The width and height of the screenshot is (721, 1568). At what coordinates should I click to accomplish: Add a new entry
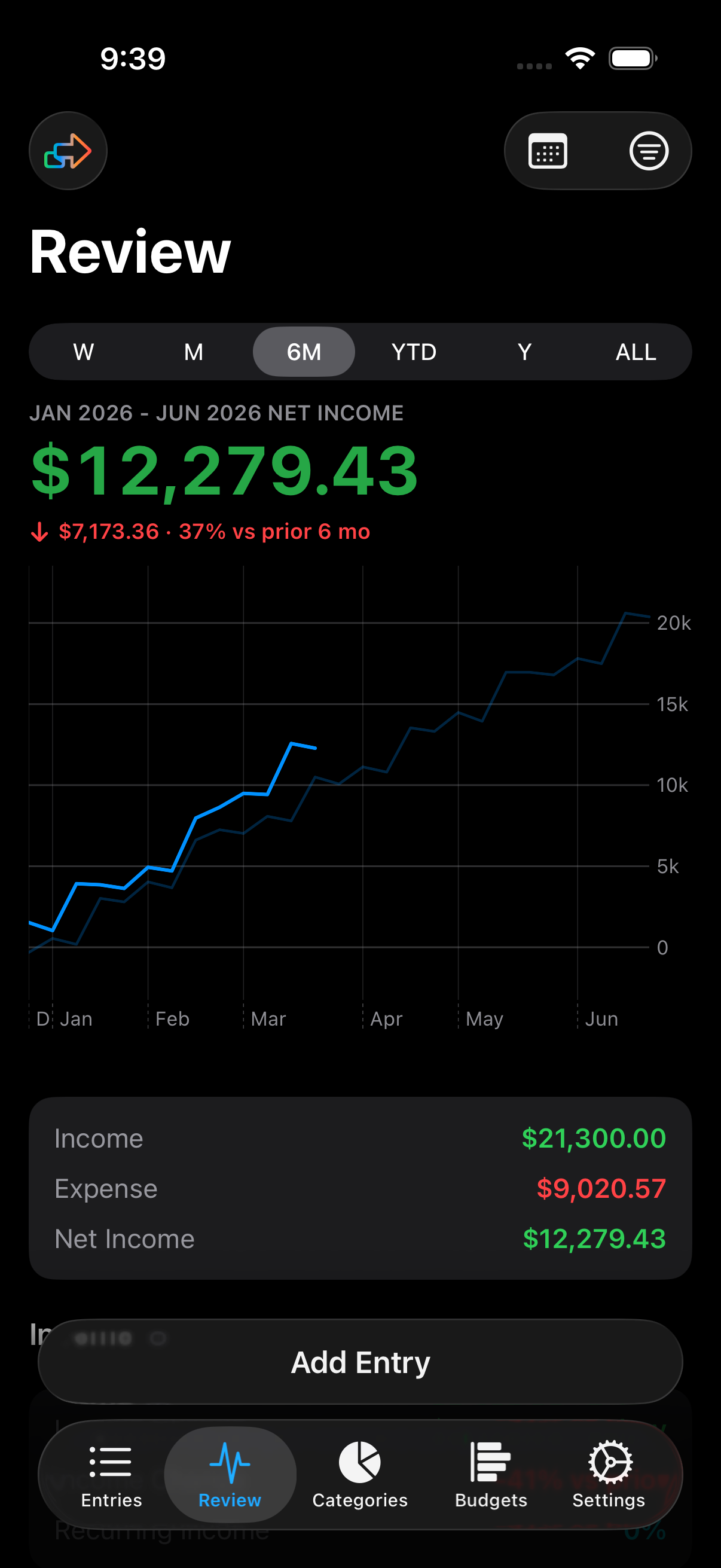click(360, 1362)
